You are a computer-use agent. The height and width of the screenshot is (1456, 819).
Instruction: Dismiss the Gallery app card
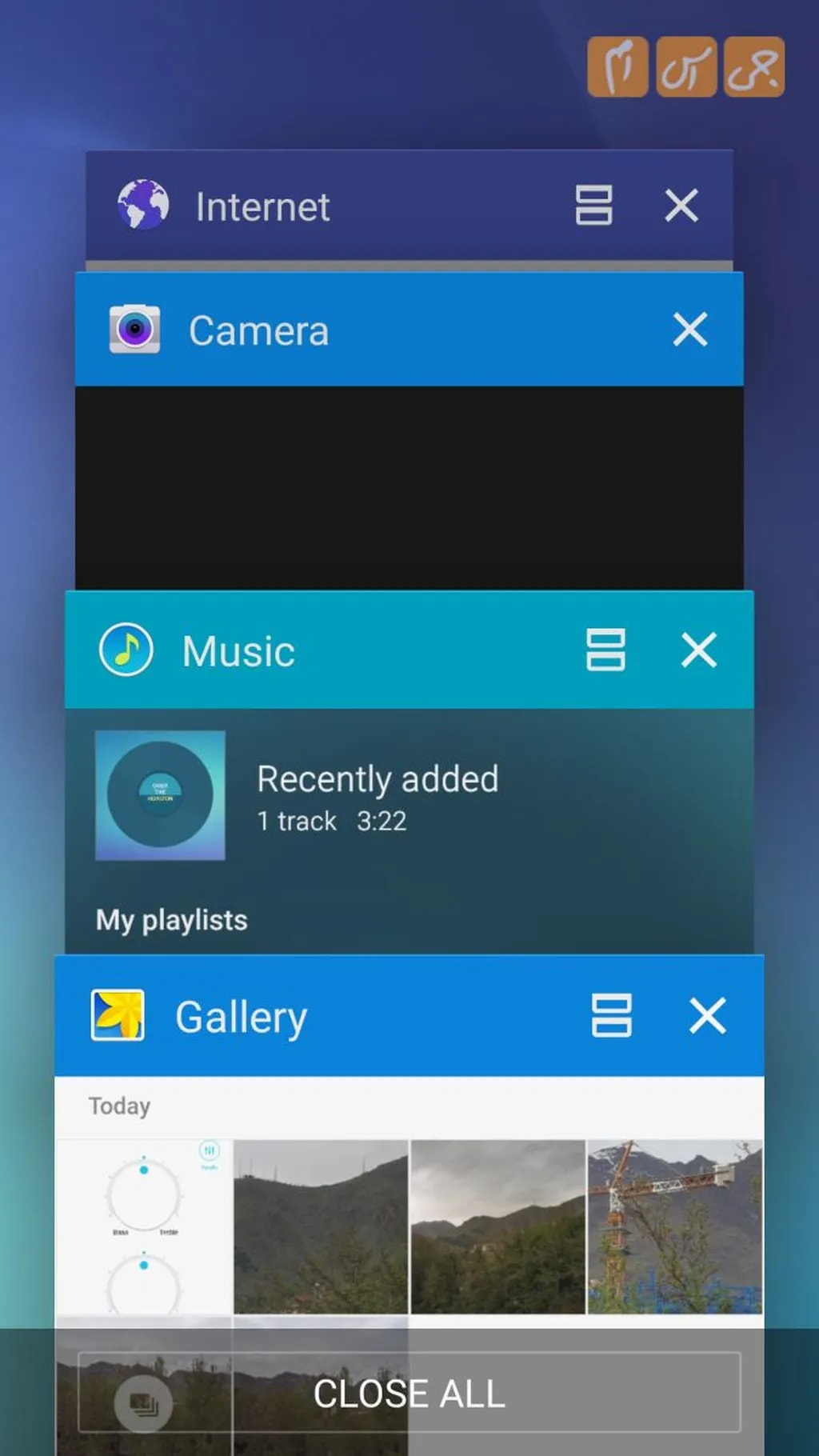[707, 1016]
